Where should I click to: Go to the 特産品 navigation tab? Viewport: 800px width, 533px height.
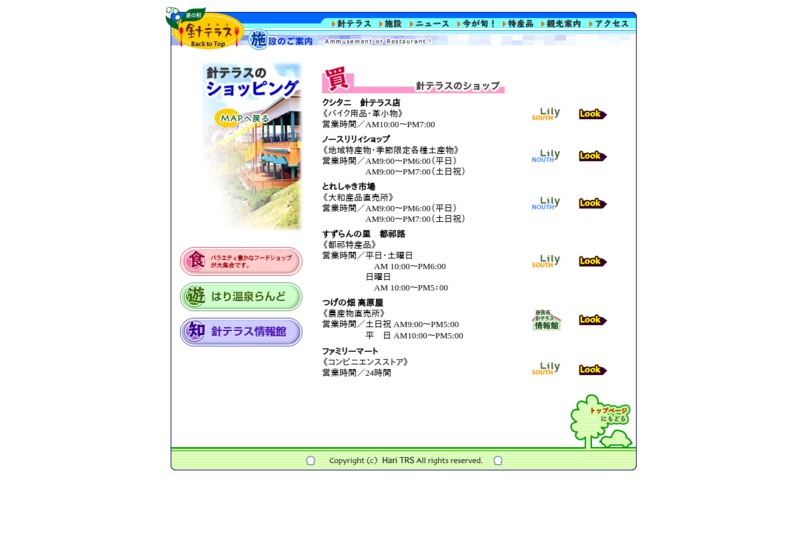coord(519,23)
